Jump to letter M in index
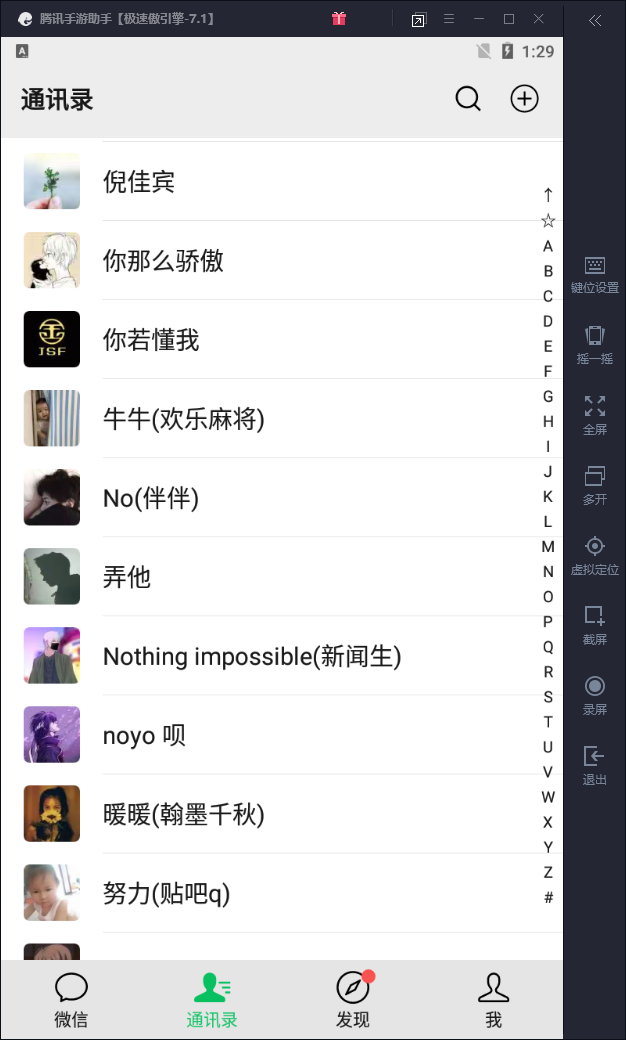The height and width of the screenshot is (1040, 626). (x=548, y=547)
